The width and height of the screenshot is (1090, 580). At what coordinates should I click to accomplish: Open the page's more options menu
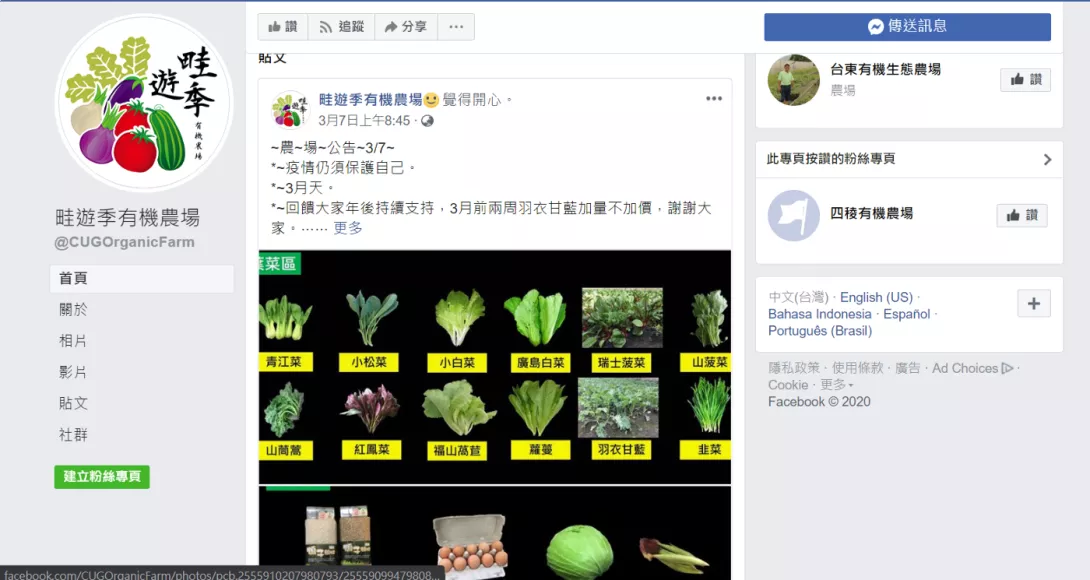coord(456,27)
